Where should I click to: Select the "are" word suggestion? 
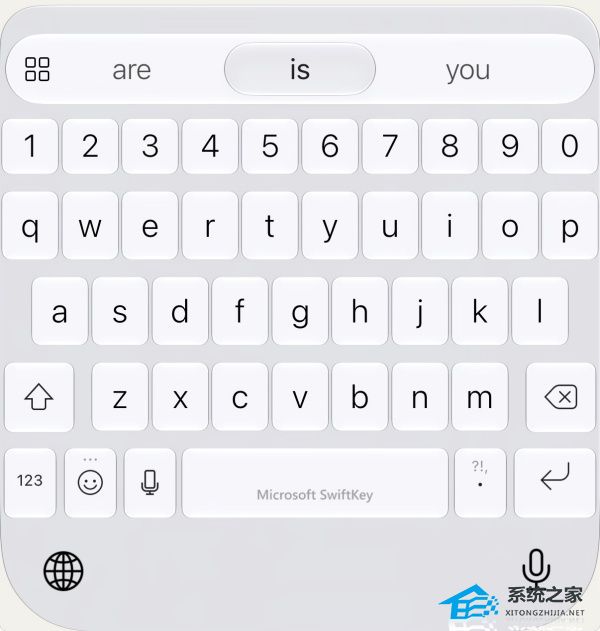pos(132,70)
